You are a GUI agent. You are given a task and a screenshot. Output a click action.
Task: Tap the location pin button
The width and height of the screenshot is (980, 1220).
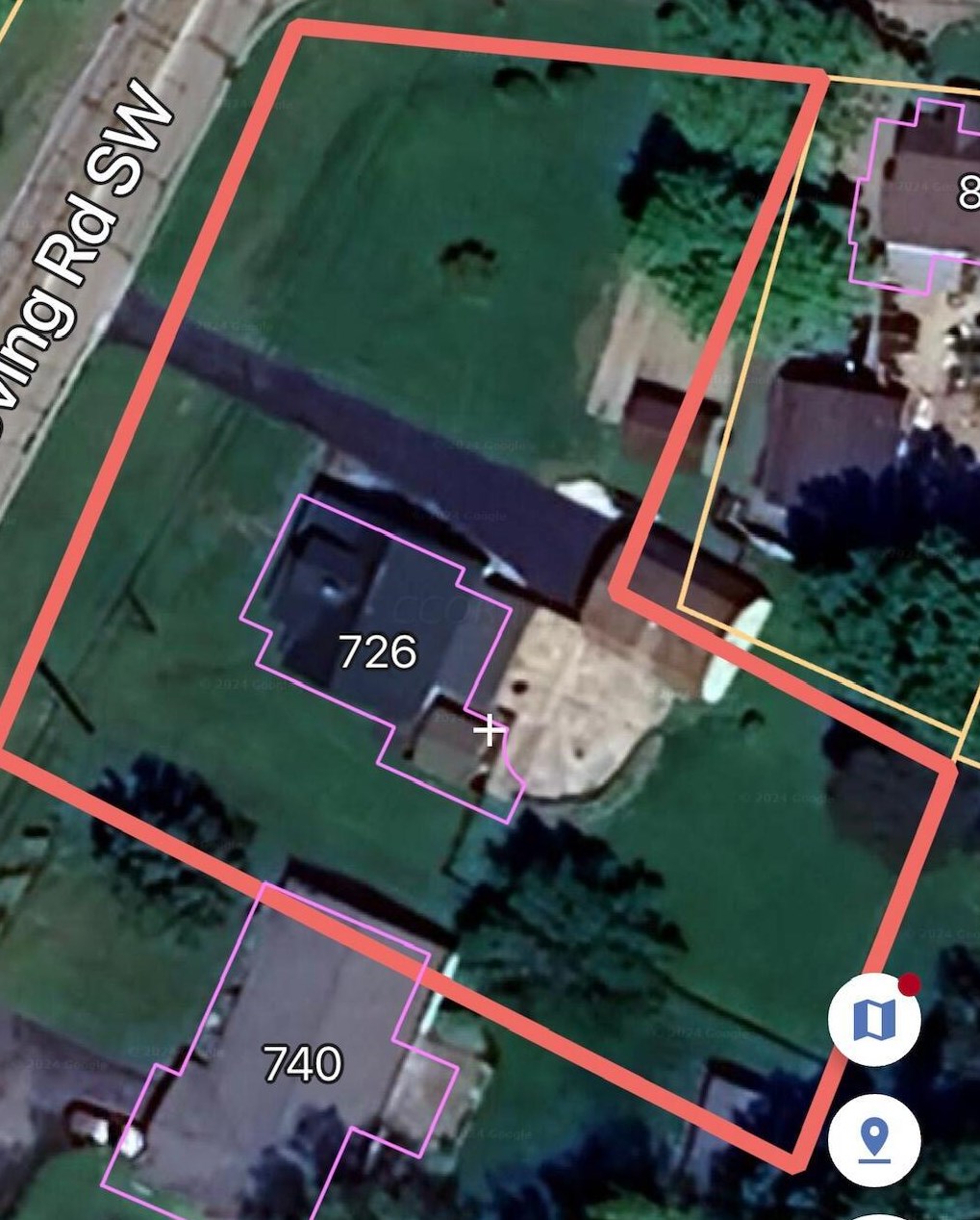pyautogui.click(x=874, y=1140)
